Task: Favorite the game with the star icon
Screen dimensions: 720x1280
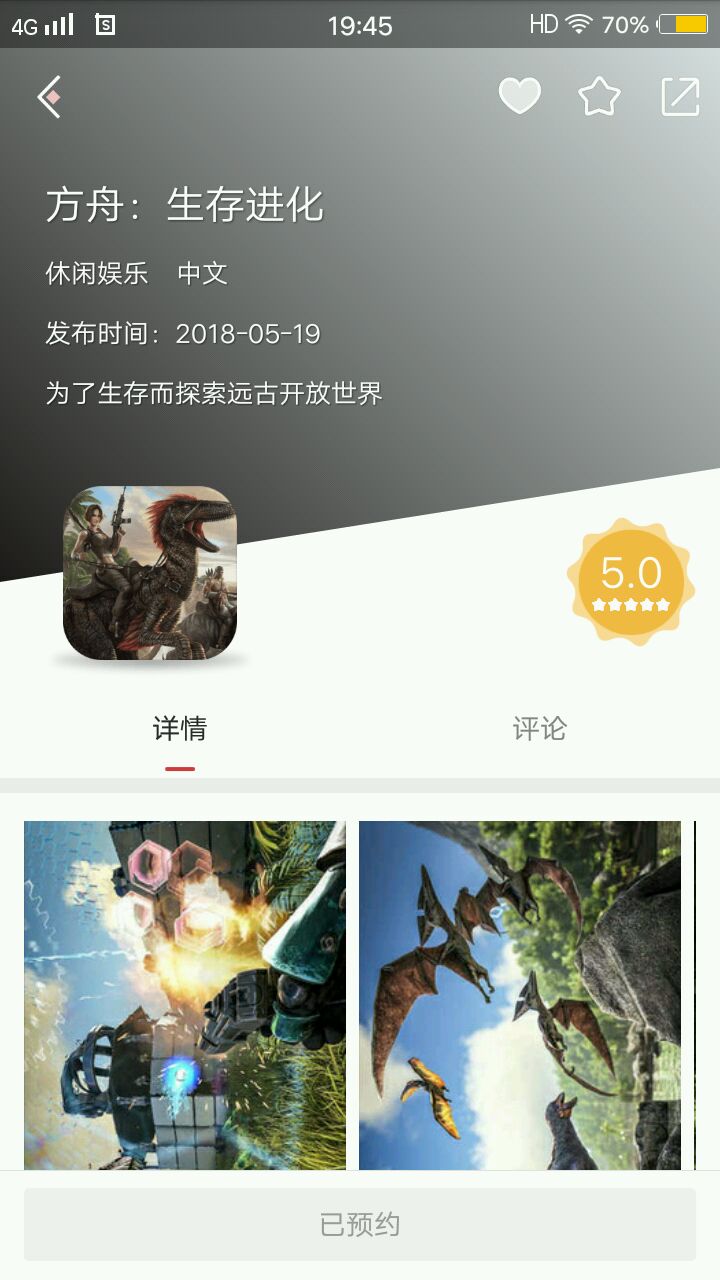Action: pyautogui.click(x=599, y=97)
